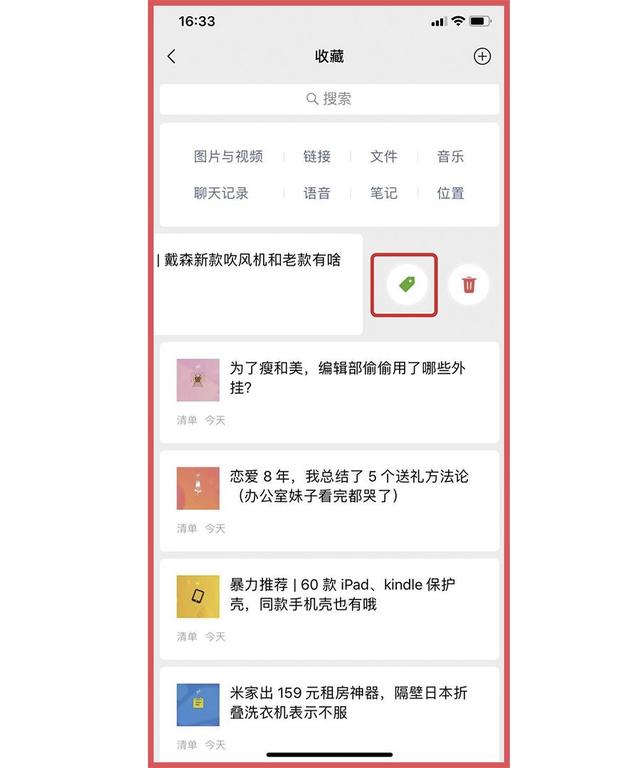Viewport: 640px width, 768px height.
Task: Filter by 笔记
Action: pyautogui.click(x=383, y=193)
